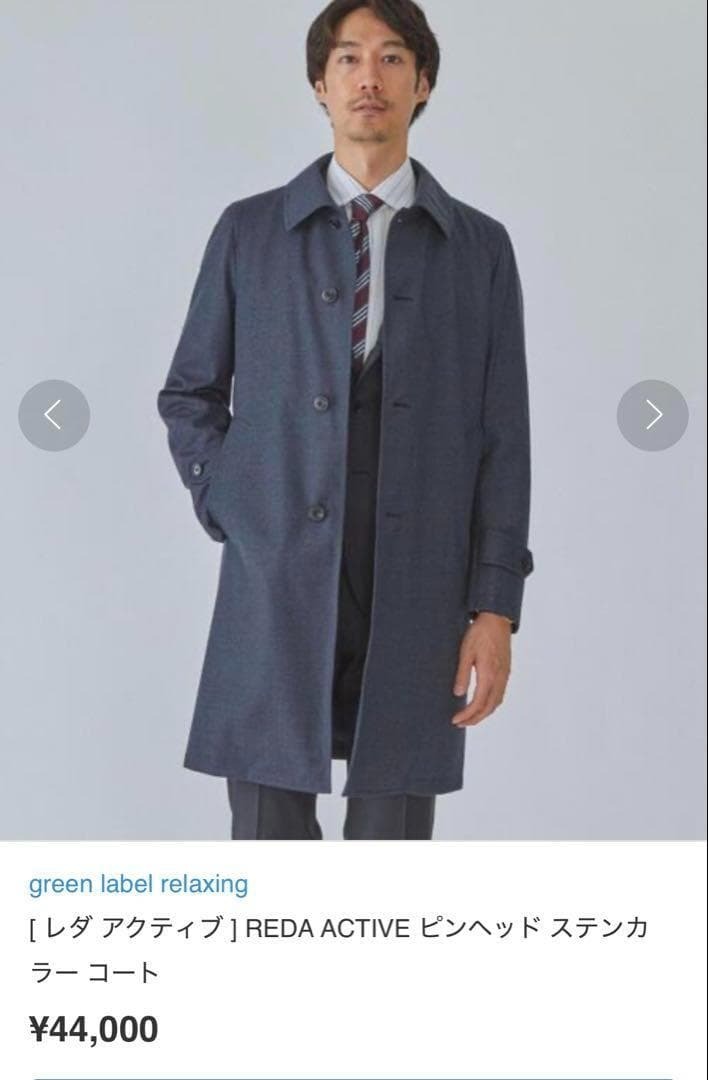Open the green label relaxing brand link
This screenshot has height=1080, width=708.
point(139,884)
